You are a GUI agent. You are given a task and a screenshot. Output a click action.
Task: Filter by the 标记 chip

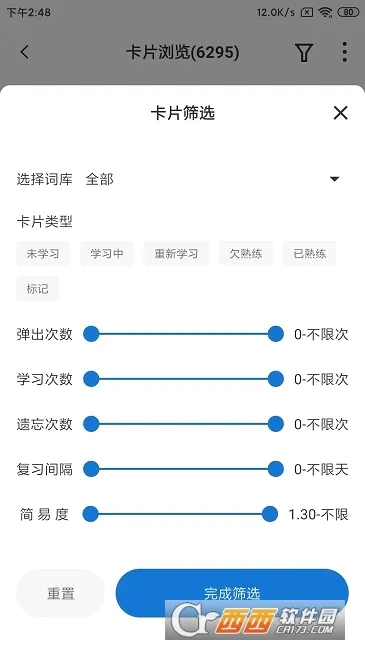tap(37, 289)
